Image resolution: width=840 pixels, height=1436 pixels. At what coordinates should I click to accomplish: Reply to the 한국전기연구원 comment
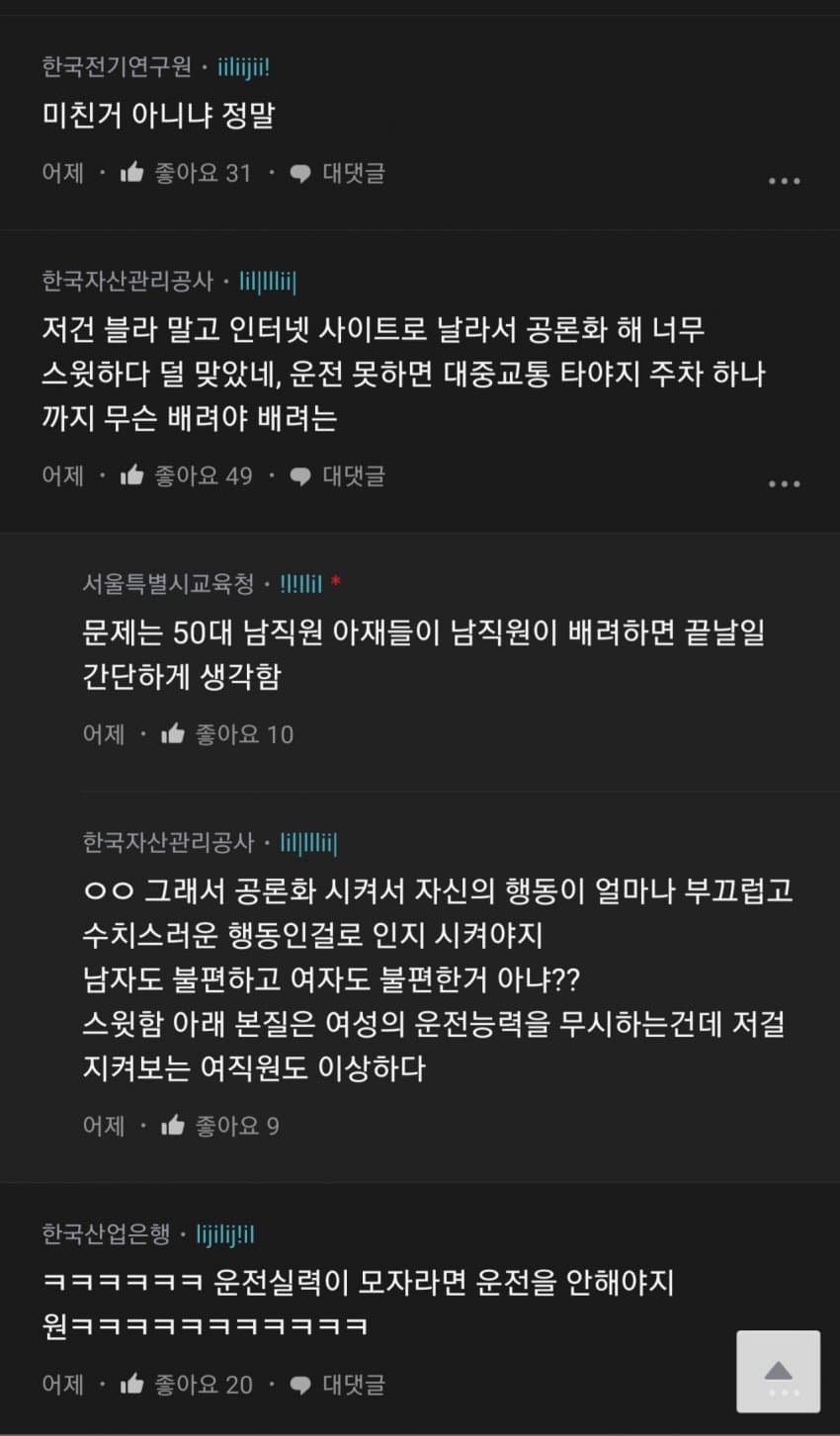coord(338,174)
